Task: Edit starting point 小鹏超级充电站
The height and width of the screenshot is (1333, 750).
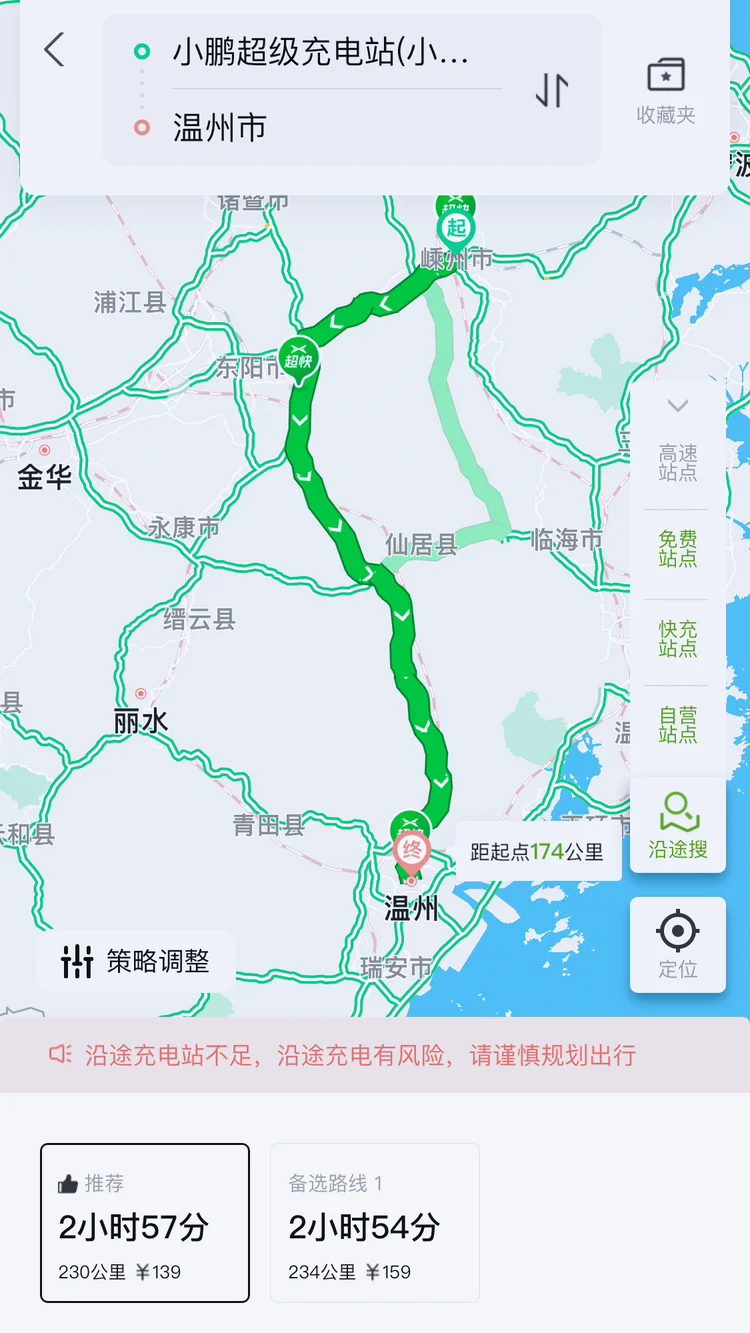Action: coord(320,52)
